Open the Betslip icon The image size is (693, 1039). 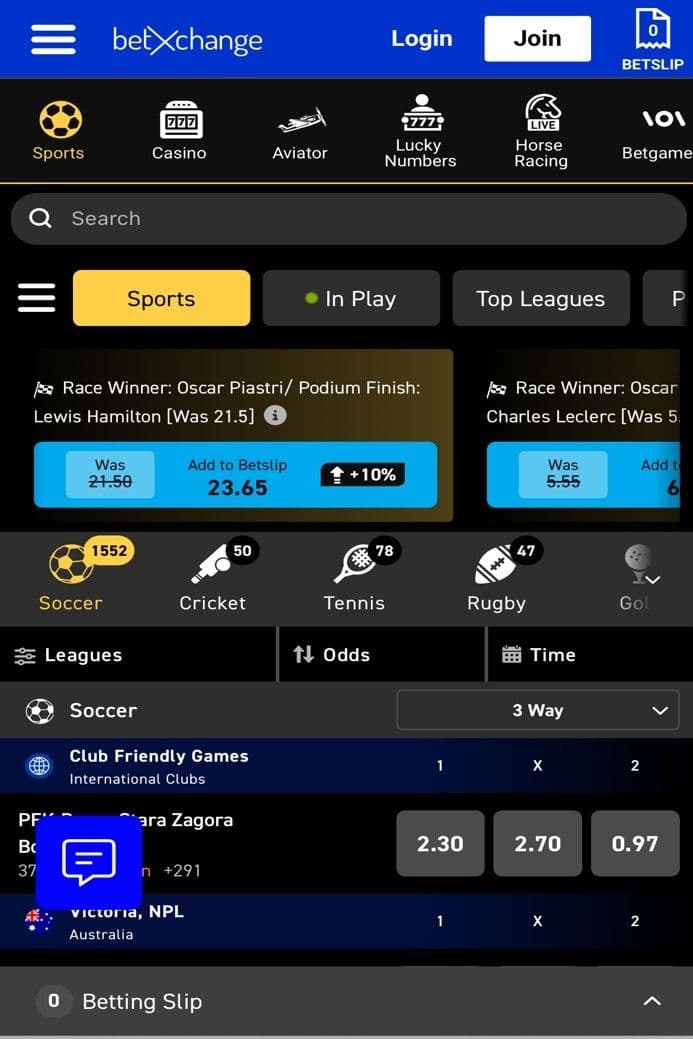point(652,40)
